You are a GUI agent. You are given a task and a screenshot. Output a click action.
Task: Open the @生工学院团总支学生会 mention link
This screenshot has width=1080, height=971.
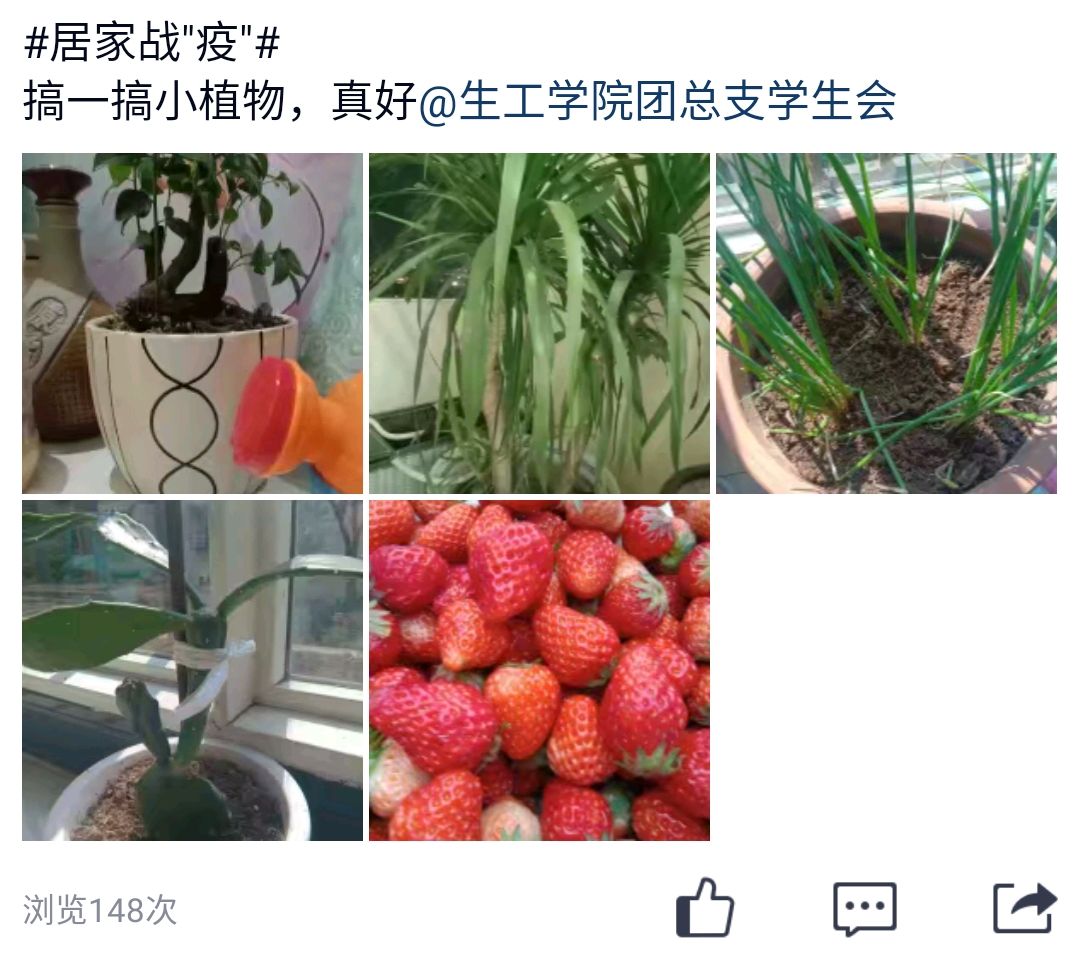[x=657, y=102]
